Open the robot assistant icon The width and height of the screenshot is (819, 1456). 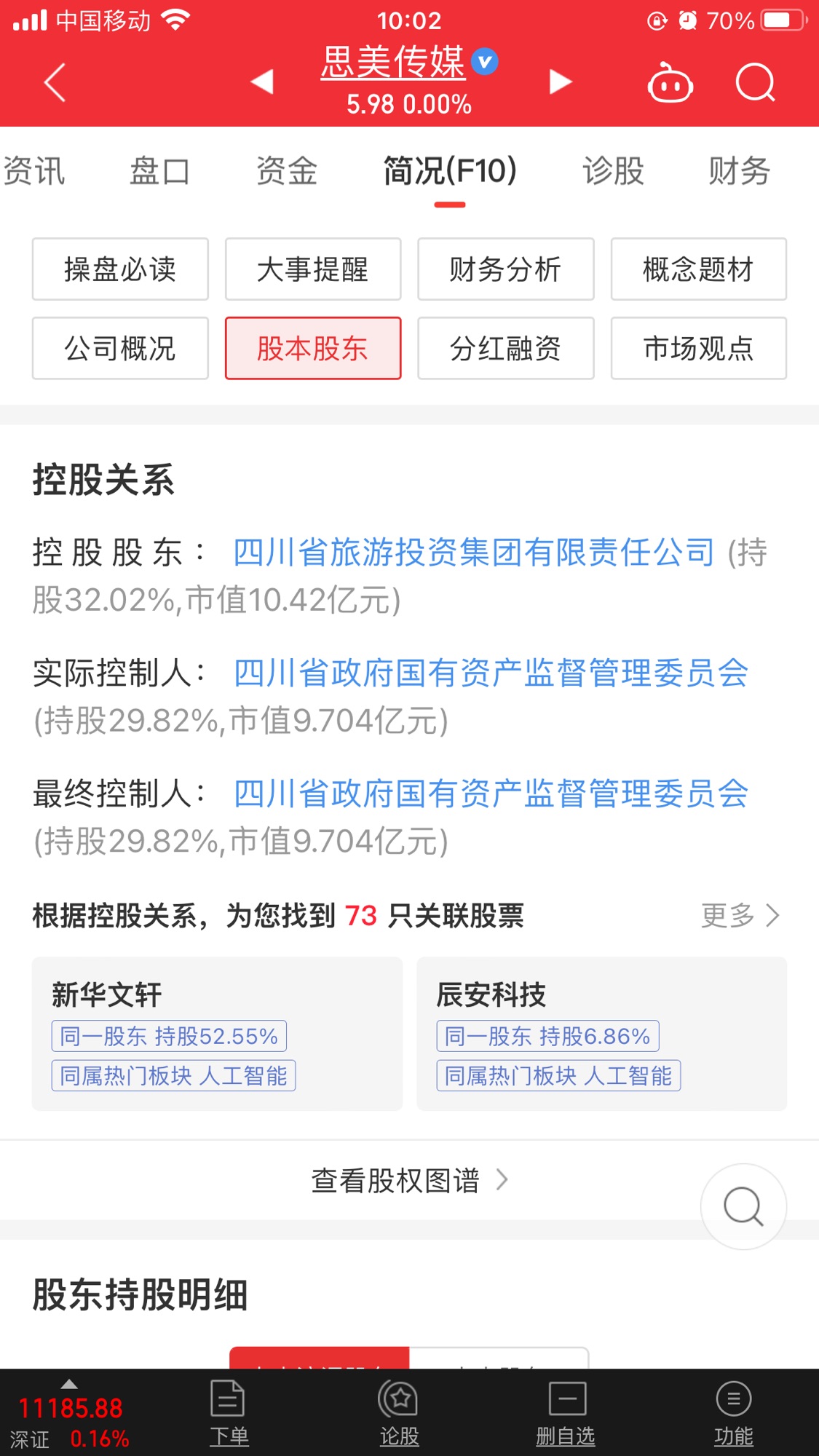pyautogui.click(x=670, y=84)
